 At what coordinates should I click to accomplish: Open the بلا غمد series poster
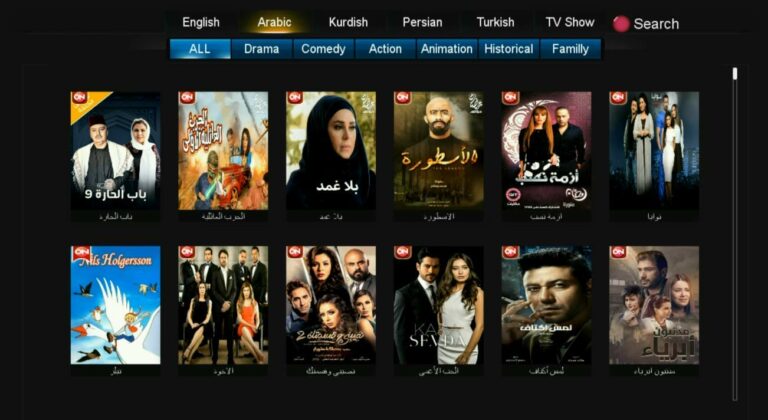click(331, 150)
